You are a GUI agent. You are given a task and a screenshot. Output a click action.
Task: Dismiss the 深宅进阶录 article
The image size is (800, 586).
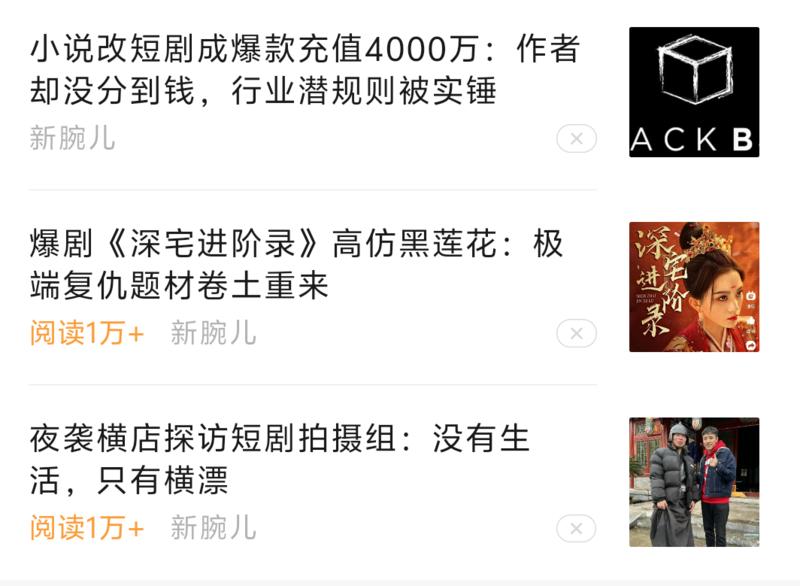pyautogui.click(x=576, y=333)
